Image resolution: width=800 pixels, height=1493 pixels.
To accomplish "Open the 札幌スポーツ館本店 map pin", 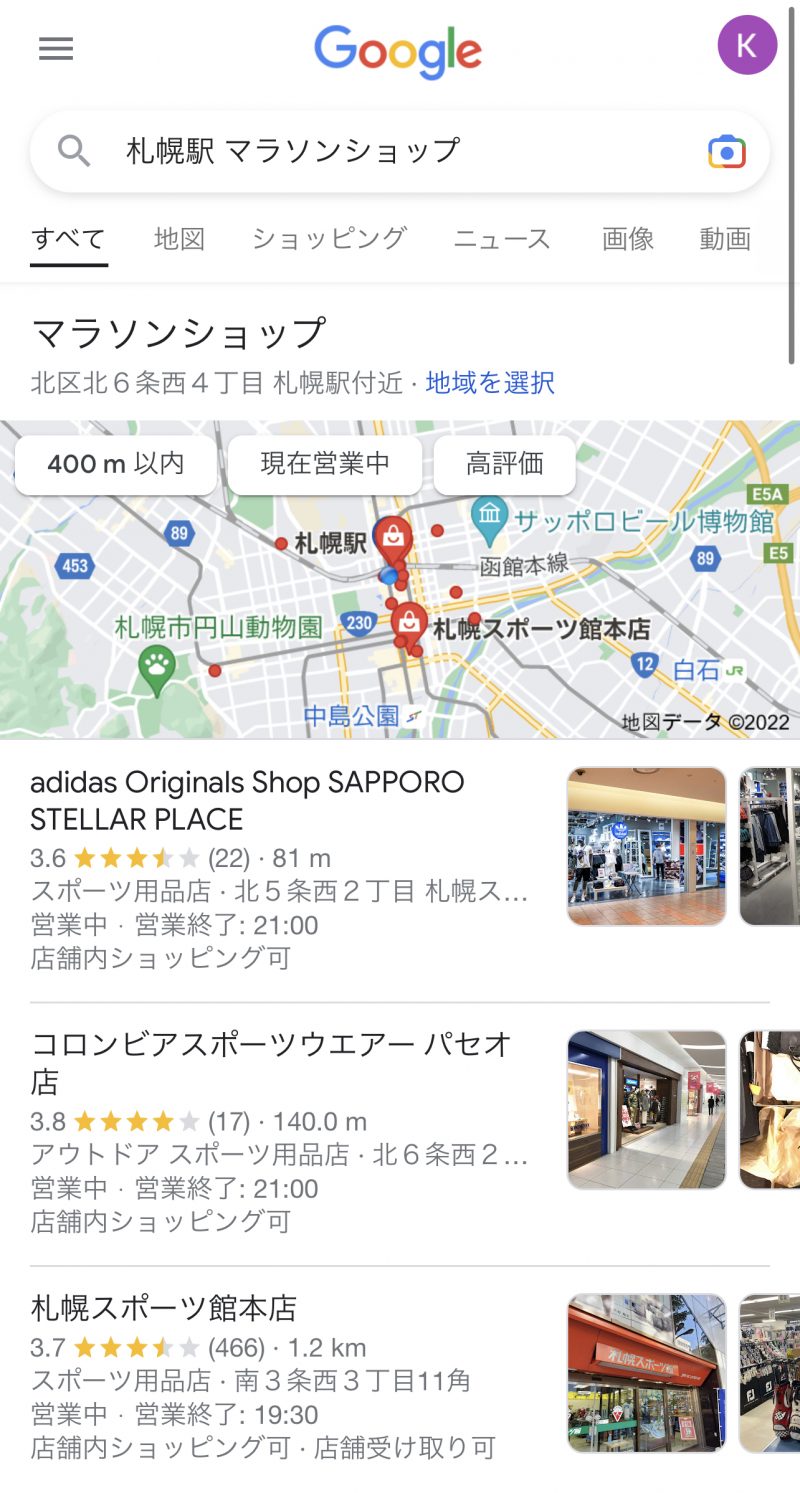I will 408,622.
